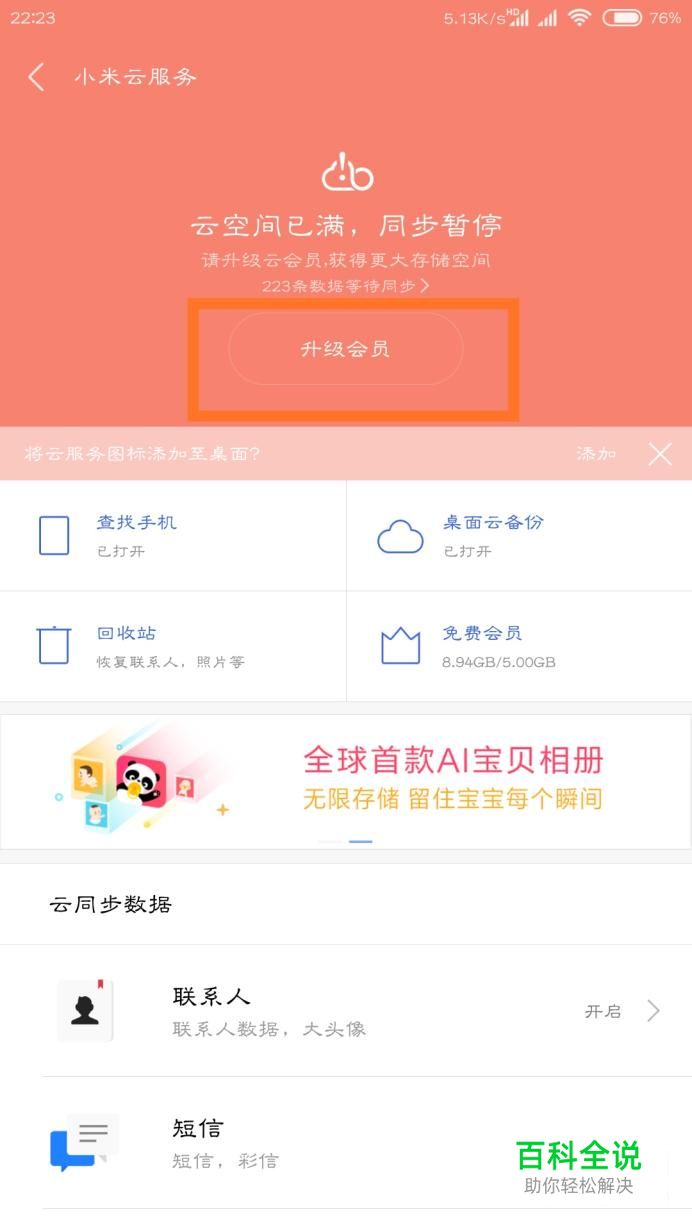Tap 添加 to add icon to desktop
This screenshot has width=692, height=1230.
point(596,454)
